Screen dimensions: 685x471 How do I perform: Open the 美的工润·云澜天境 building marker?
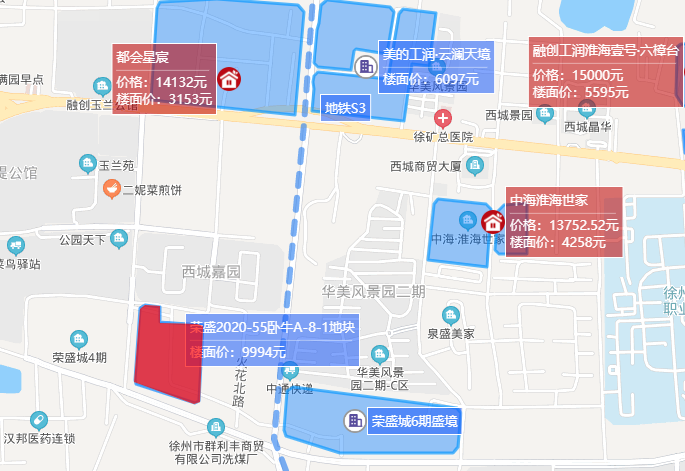[x=366, y=67]
